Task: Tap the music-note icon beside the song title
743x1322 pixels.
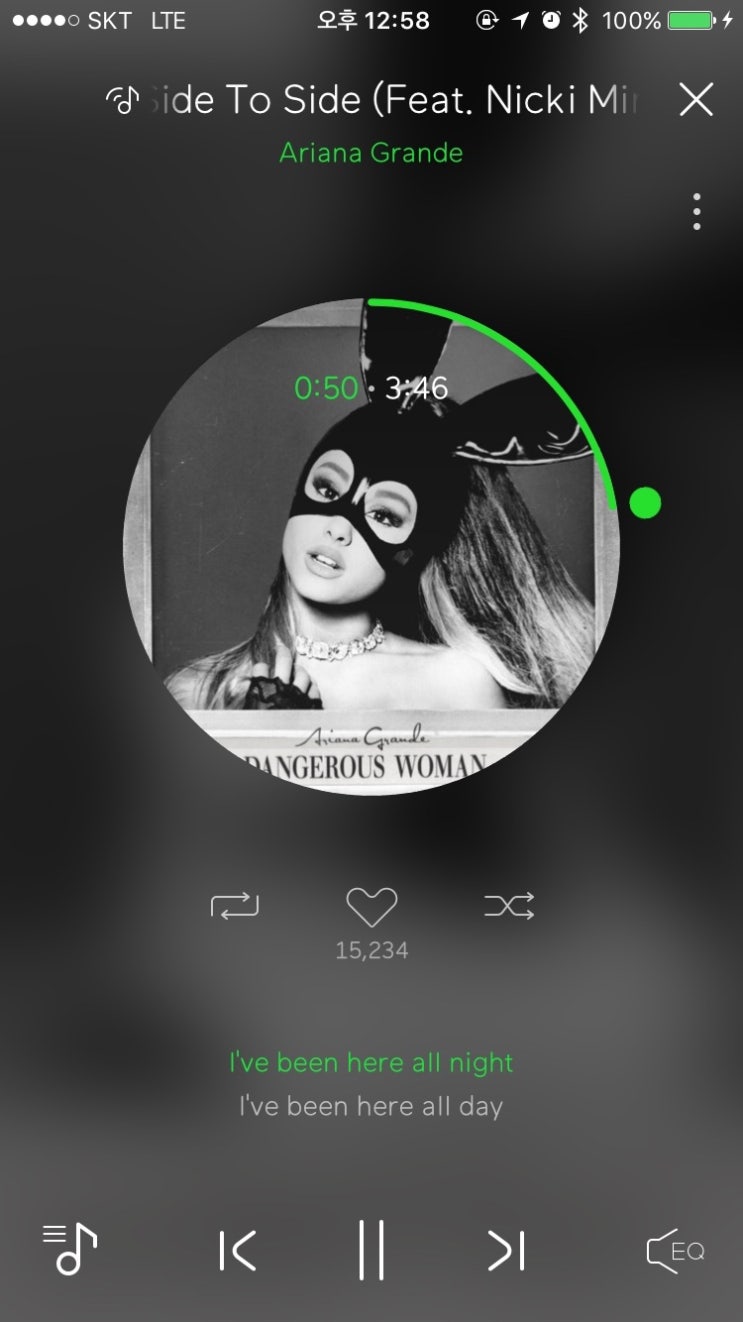Action: click(x=122, y=100)
